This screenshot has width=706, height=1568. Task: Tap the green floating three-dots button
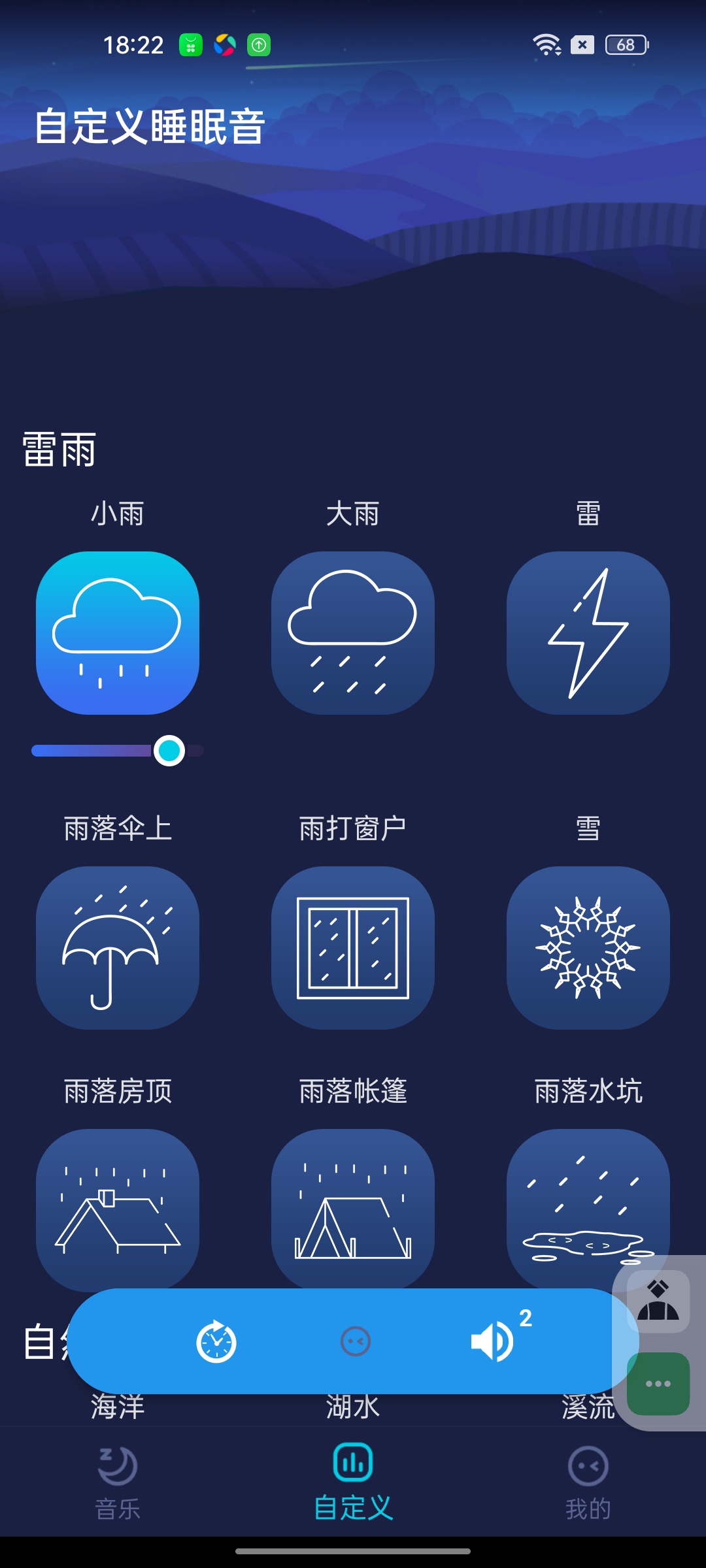tap(658, 1384)
